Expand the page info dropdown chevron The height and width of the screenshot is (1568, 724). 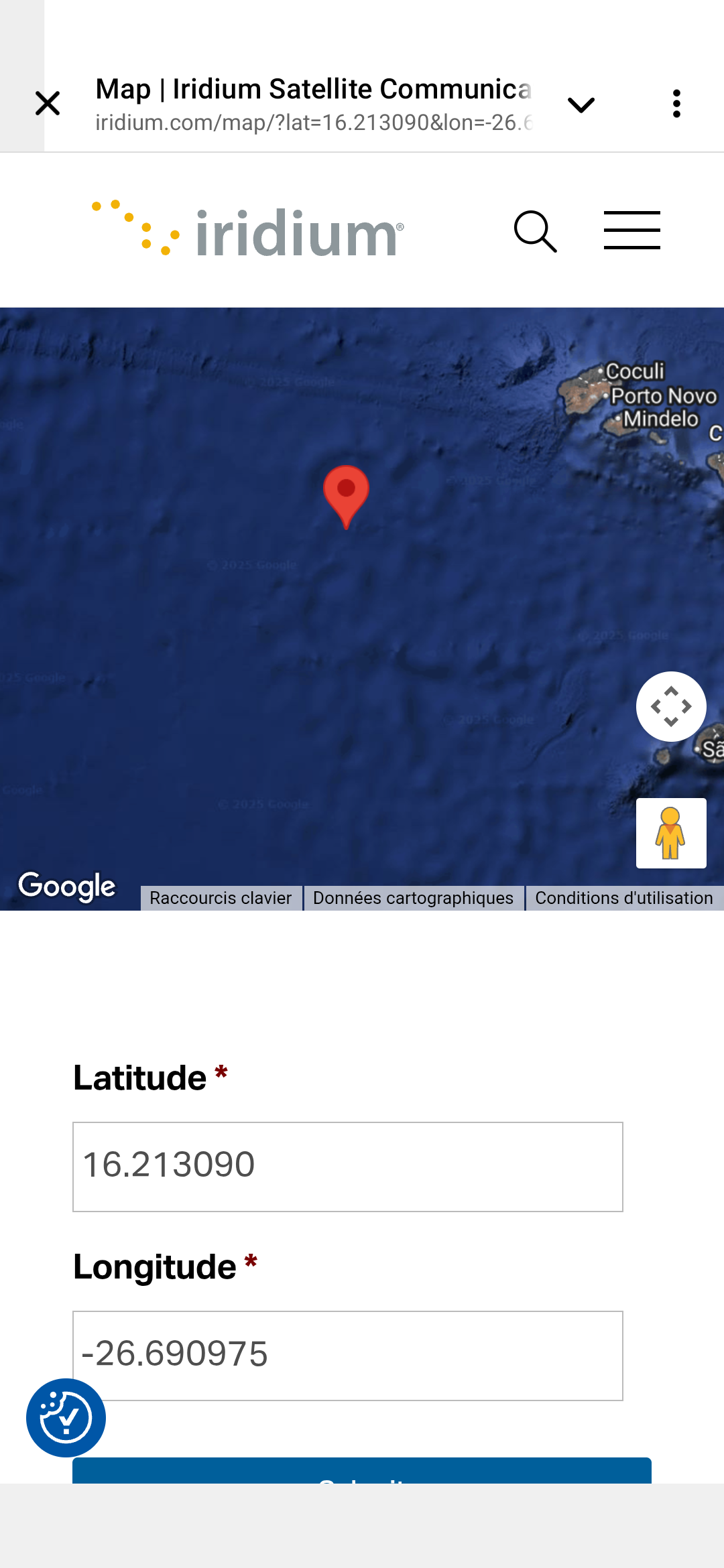point(581,105)
